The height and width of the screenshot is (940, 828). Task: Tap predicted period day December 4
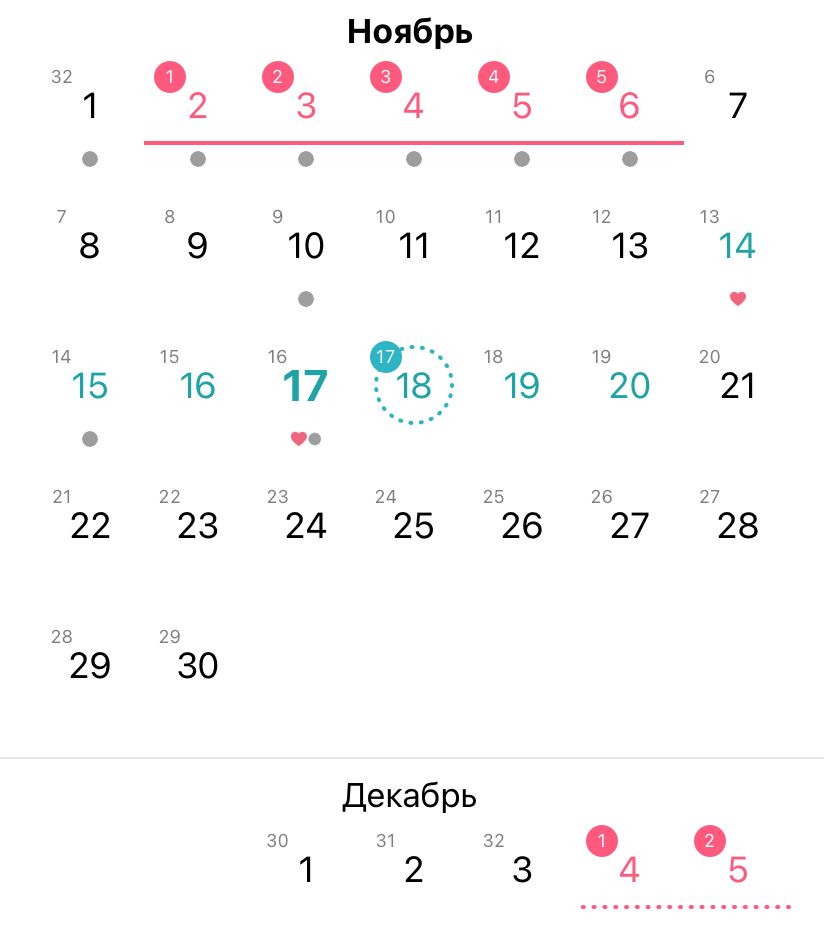pos(629,870)
